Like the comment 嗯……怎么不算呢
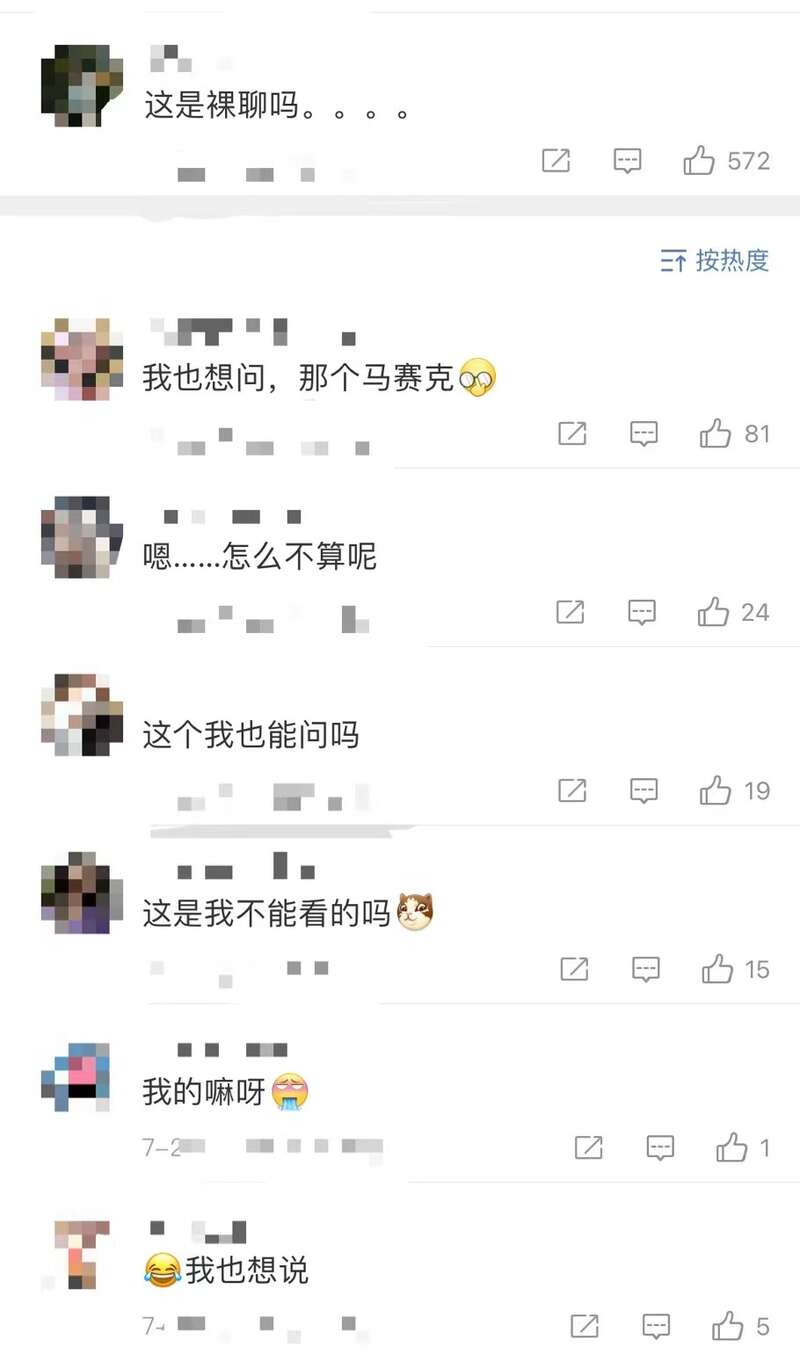This screenshot has width=800, height=1355. pos(713,612)
